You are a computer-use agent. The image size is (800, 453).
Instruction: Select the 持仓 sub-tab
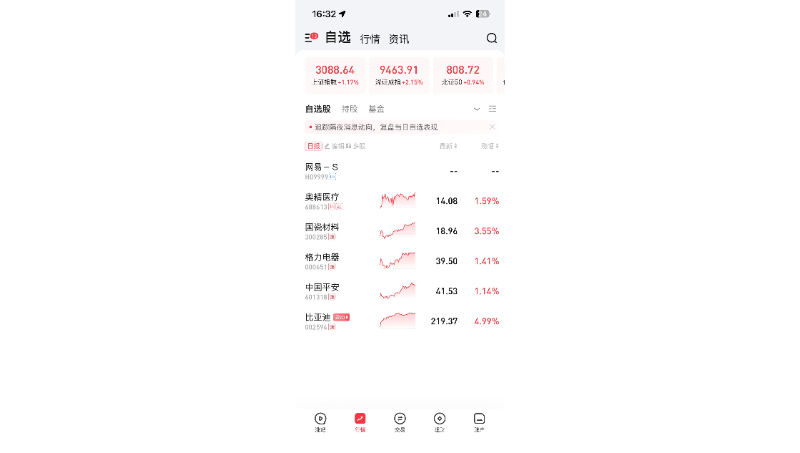[350, 108]
